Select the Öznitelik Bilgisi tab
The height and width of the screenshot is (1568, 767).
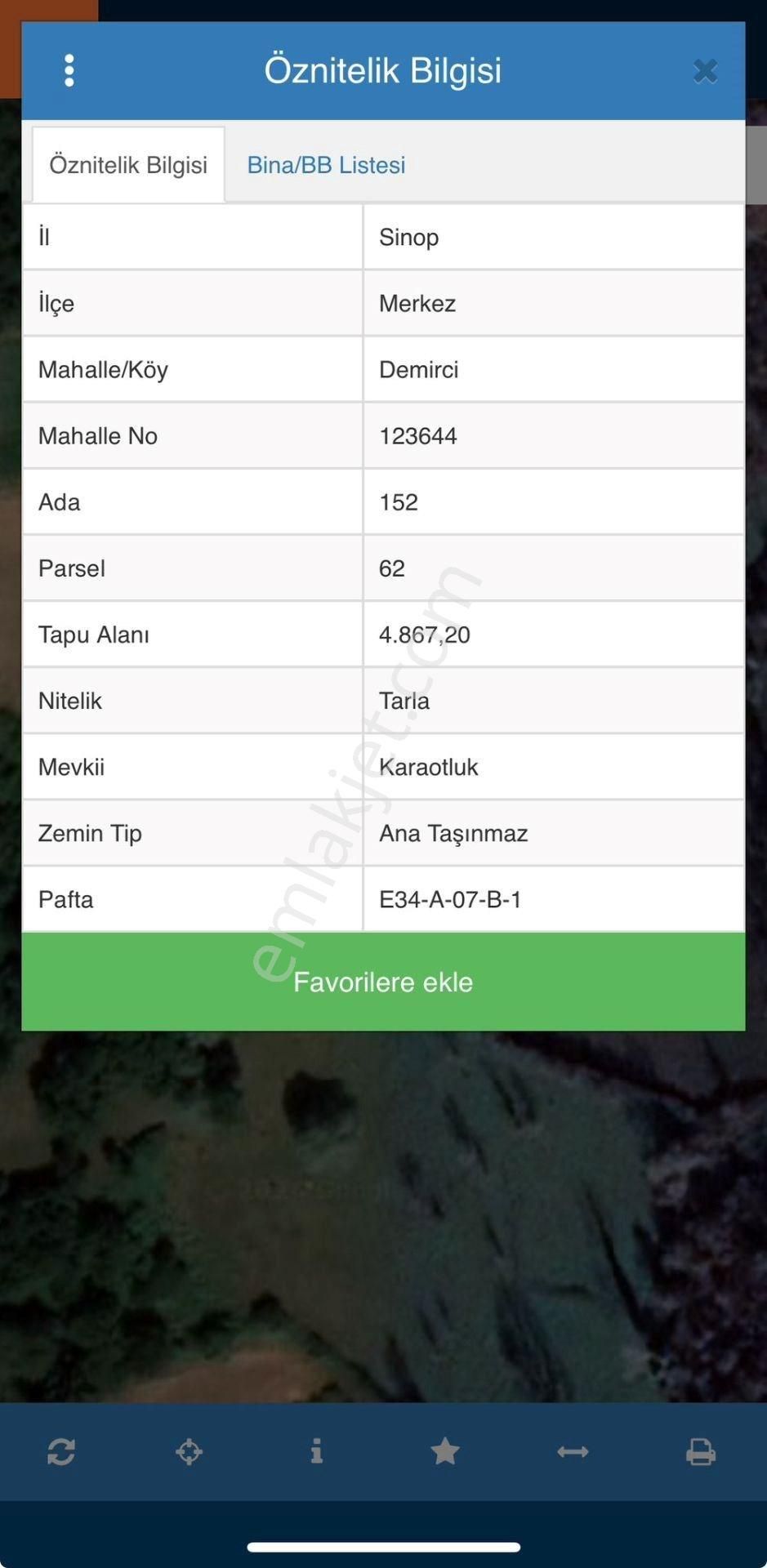point(128,165)
